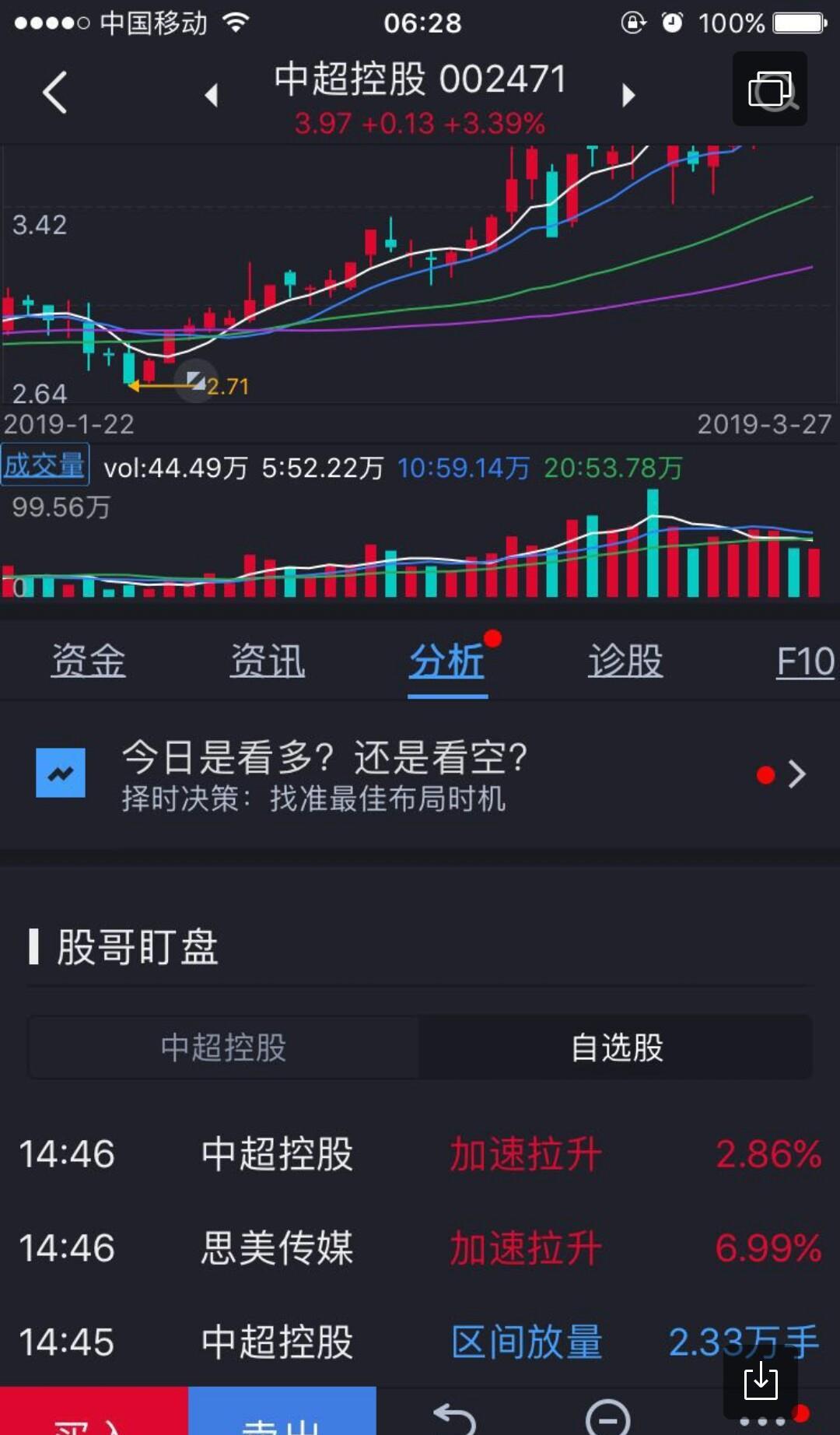Open alert about 思美传媒 加速拉升

(x=420, y=1249)
